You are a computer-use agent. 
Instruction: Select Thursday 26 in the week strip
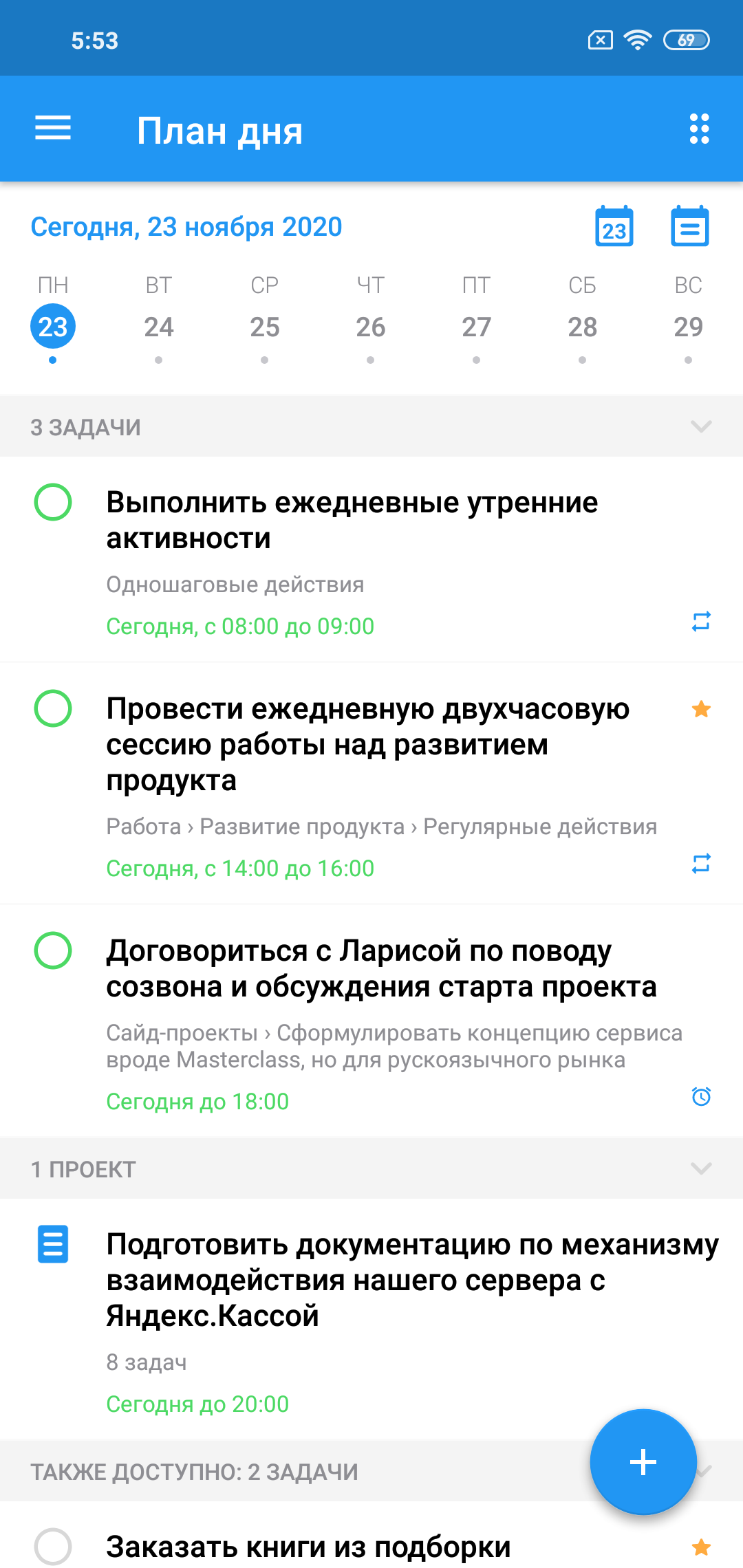point(371,327)
